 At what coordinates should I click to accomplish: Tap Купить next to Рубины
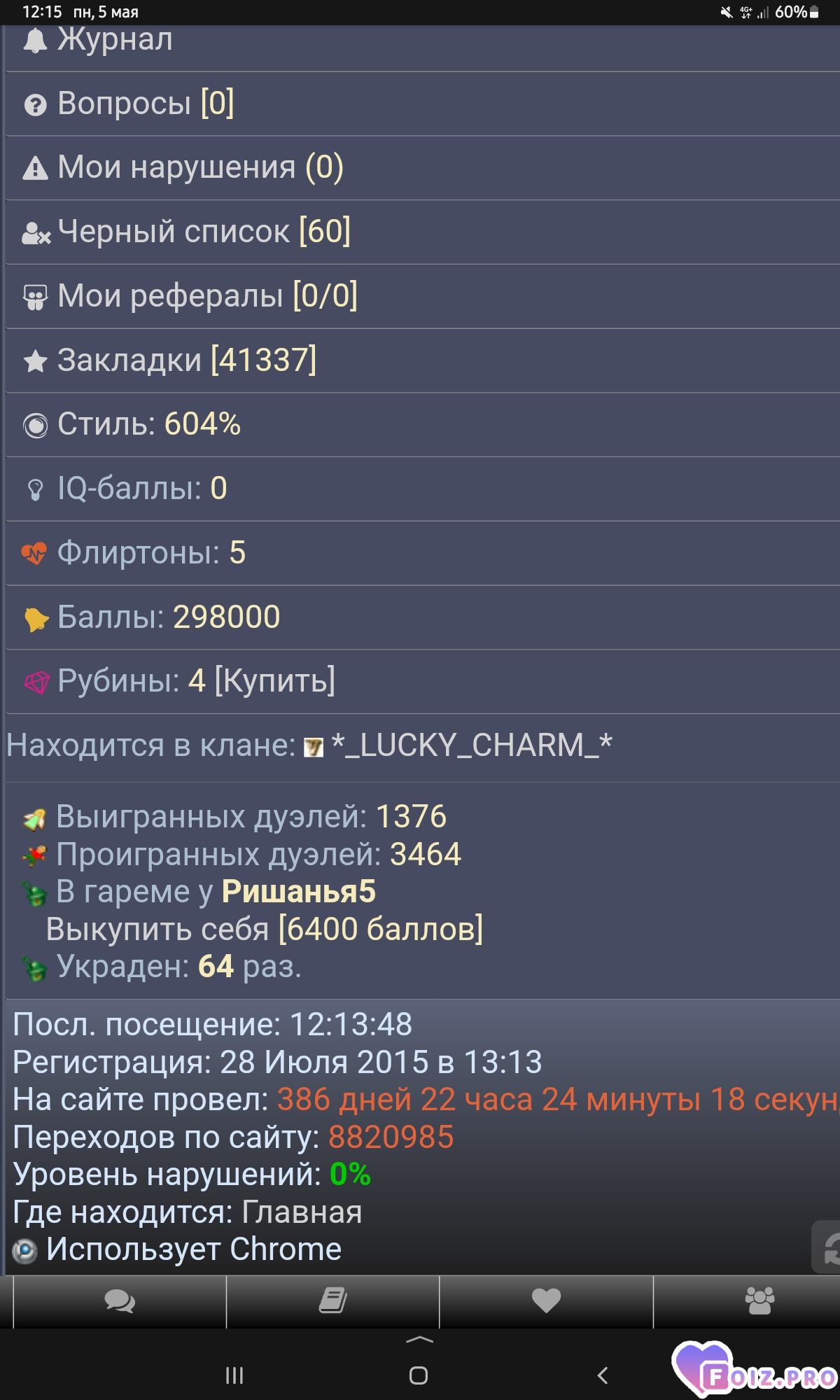pos(275,681)
